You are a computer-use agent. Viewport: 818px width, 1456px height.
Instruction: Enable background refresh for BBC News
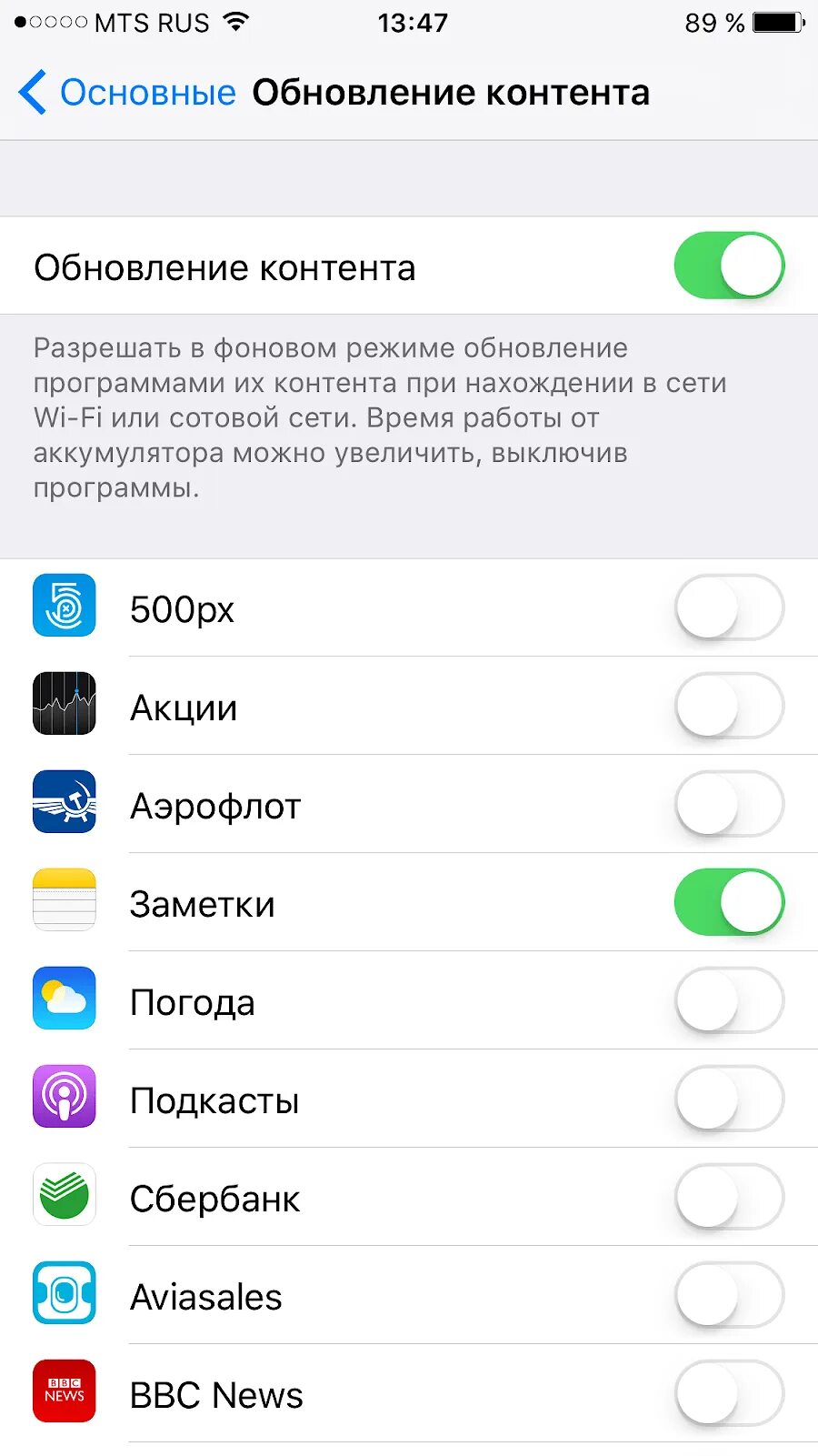[x=729, y=1393]
